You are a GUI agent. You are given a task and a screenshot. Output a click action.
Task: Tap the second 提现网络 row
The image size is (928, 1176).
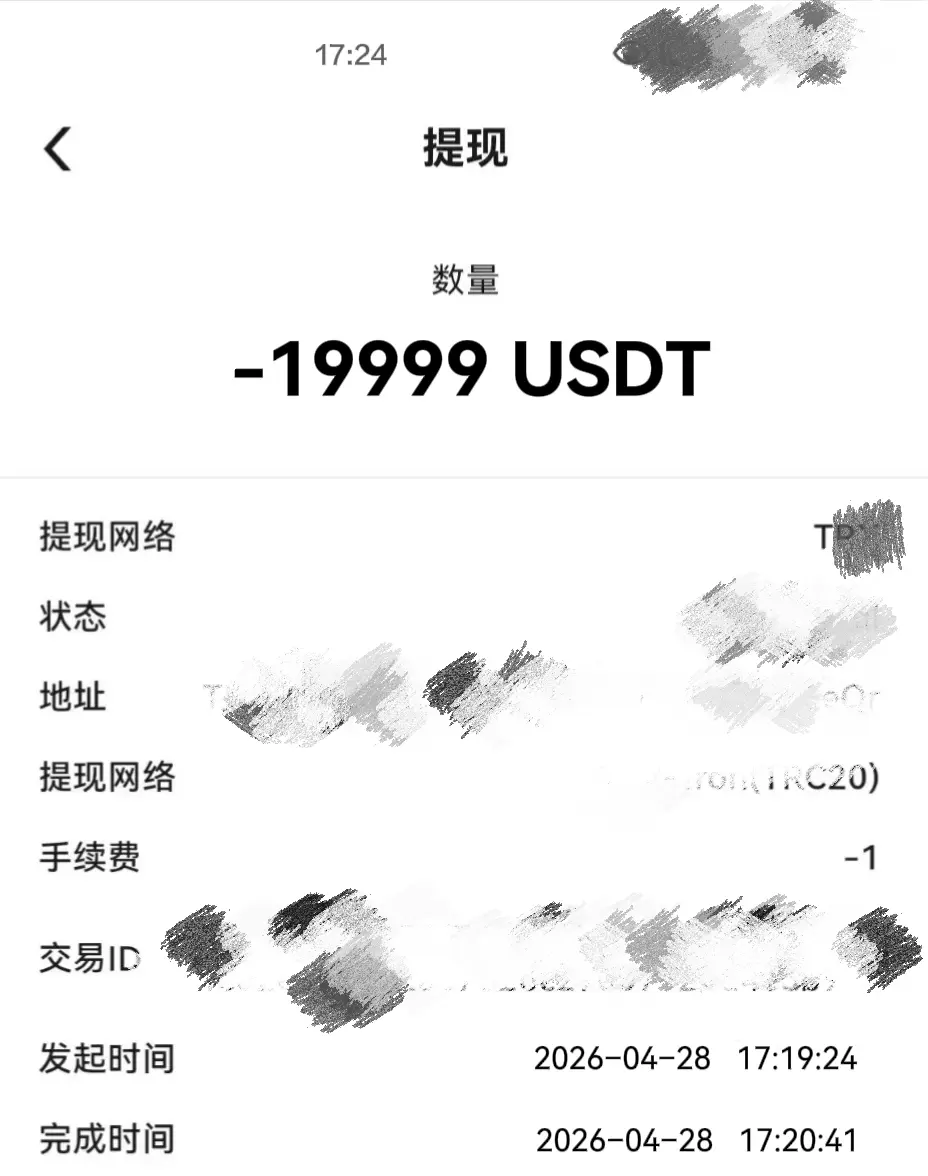tap(106, 778)
